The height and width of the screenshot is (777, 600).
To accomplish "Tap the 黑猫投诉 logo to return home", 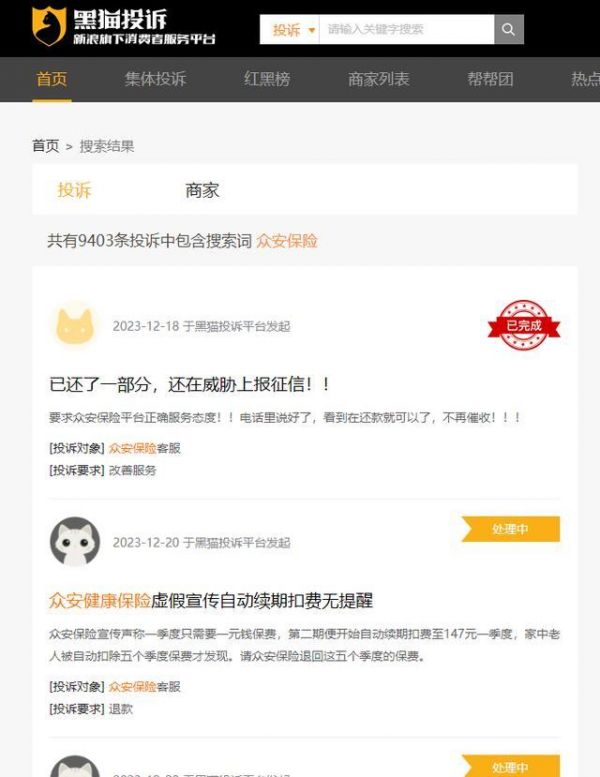I will pos(123,27).
